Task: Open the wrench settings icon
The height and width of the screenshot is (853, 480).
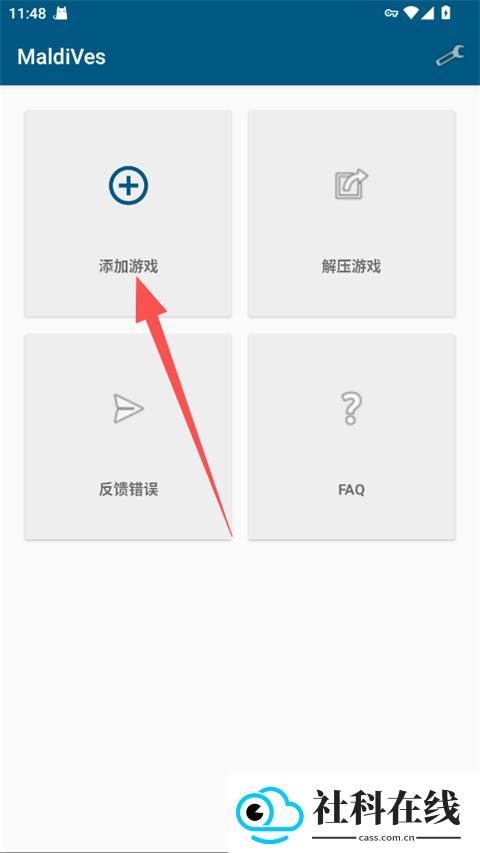Action: coord(450,55)
